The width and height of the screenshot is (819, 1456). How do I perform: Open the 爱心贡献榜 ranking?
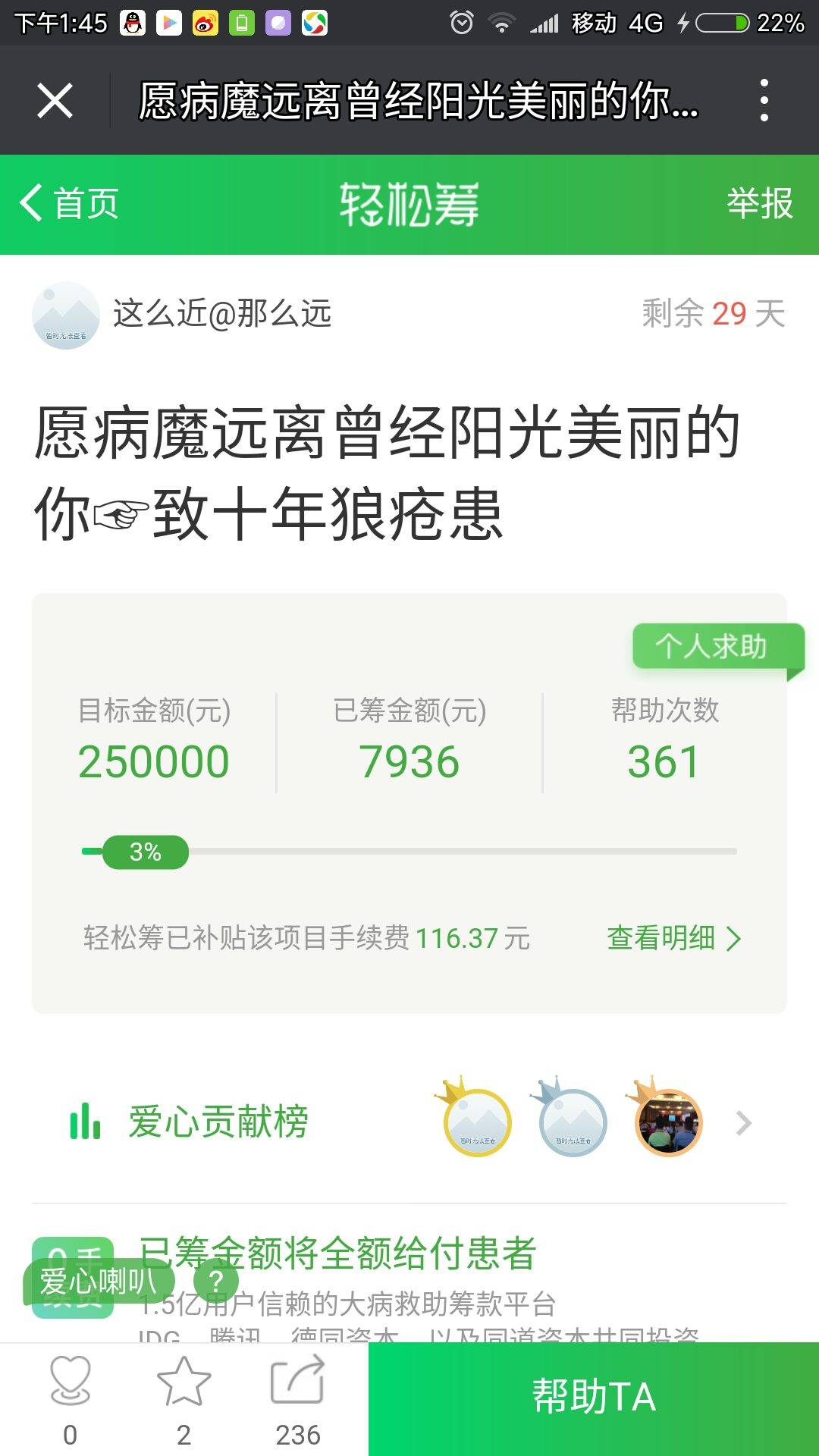coord(218,1122)
